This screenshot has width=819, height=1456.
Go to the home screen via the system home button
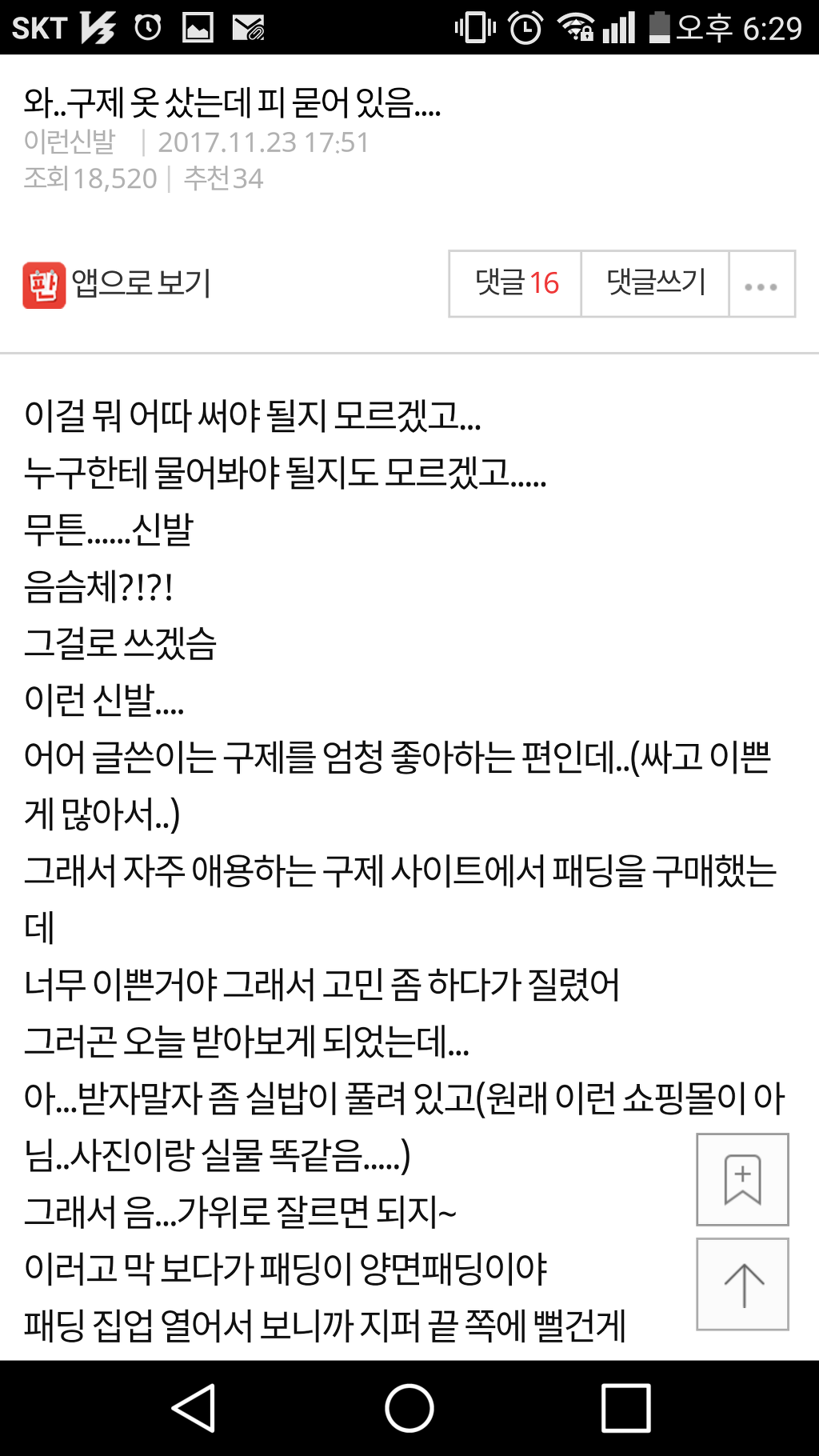(x=409, y=1408)
